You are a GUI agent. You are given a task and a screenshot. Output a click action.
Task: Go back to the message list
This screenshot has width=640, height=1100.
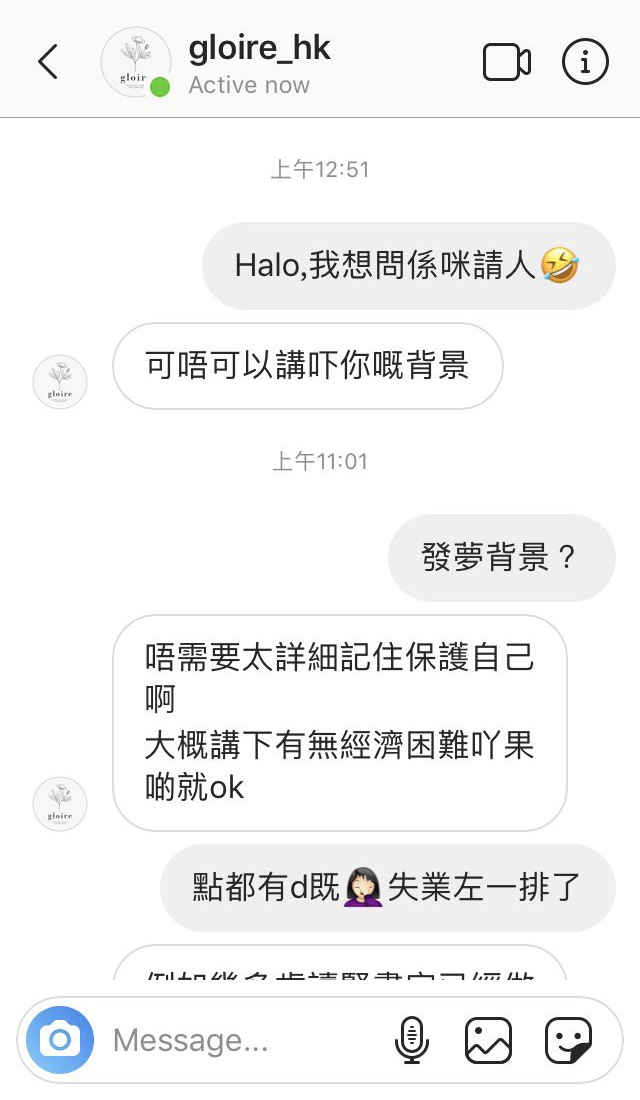[48, 62]
